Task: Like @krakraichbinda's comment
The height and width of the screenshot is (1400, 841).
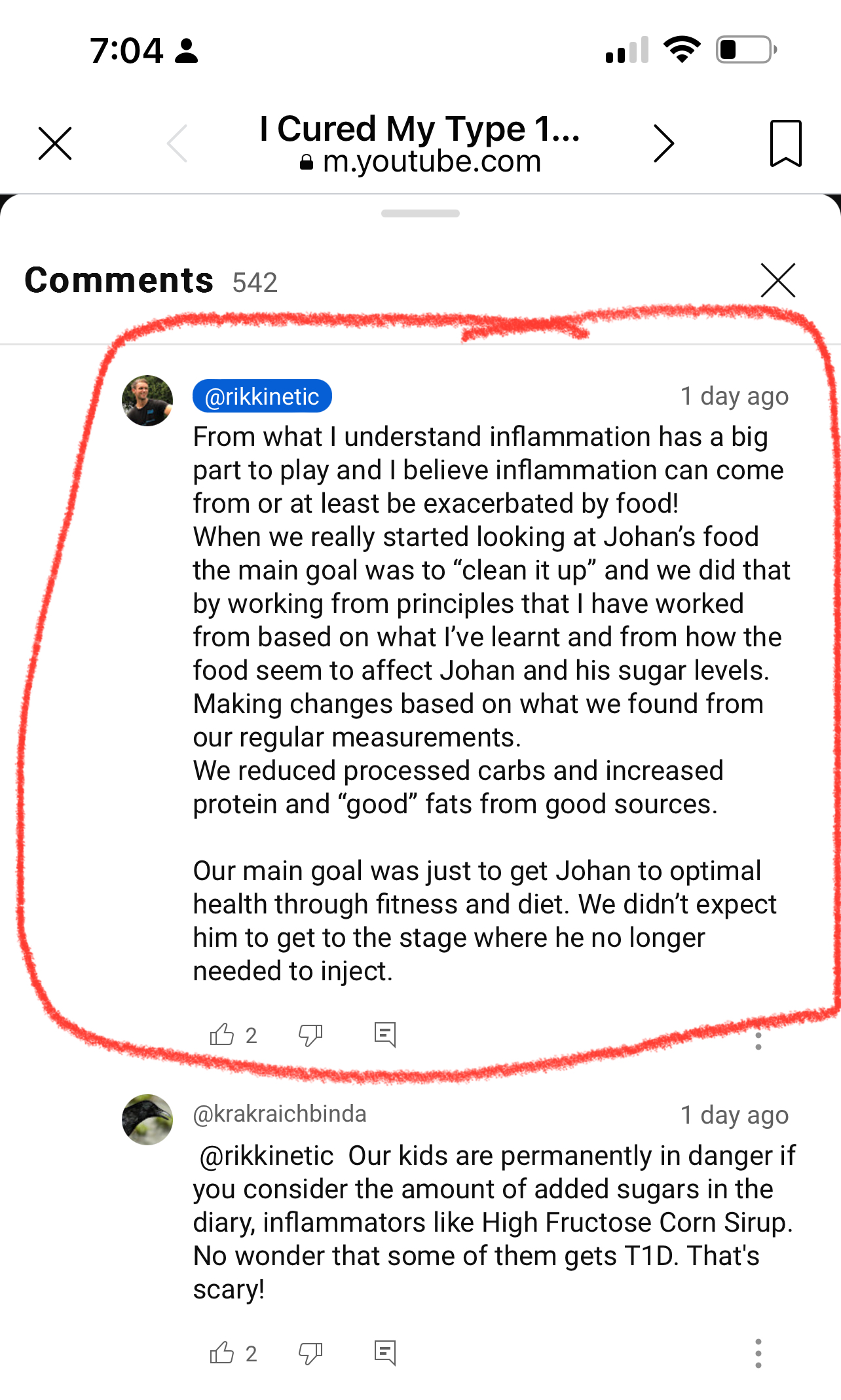Action: click(x=222, y=1353)
